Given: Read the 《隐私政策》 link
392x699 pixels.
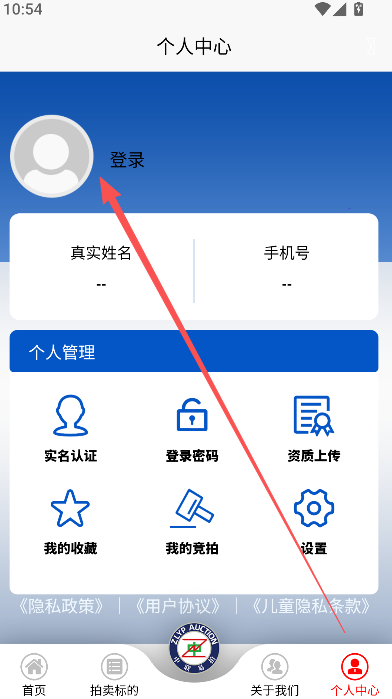Looking at the screenshot, I should click(61, 606).
